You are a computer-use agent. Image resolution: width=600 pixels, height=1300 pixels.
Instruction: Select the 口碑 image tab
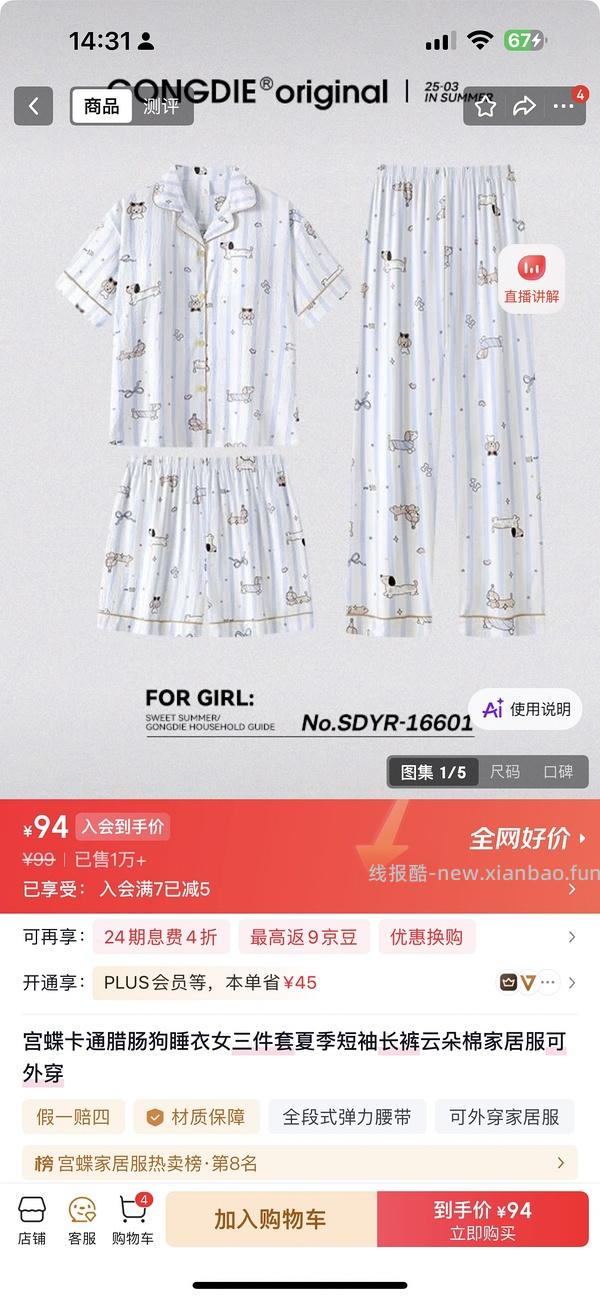[558, 772]
